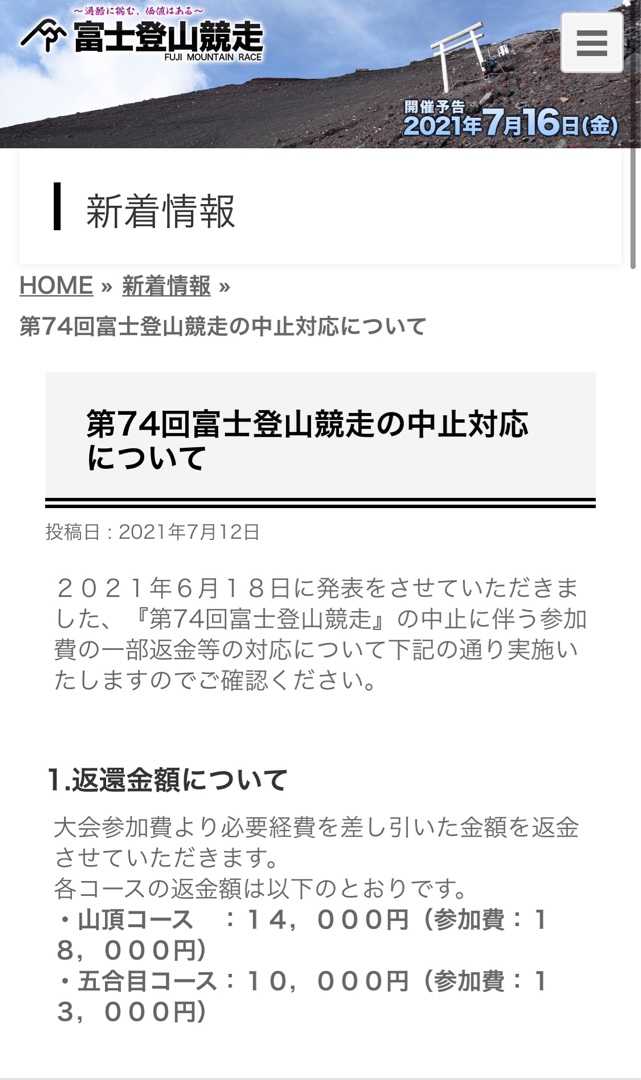Screen dimensions: 641x1080
Task: Open the hamburger menu button
Action: tap(592, 43)
